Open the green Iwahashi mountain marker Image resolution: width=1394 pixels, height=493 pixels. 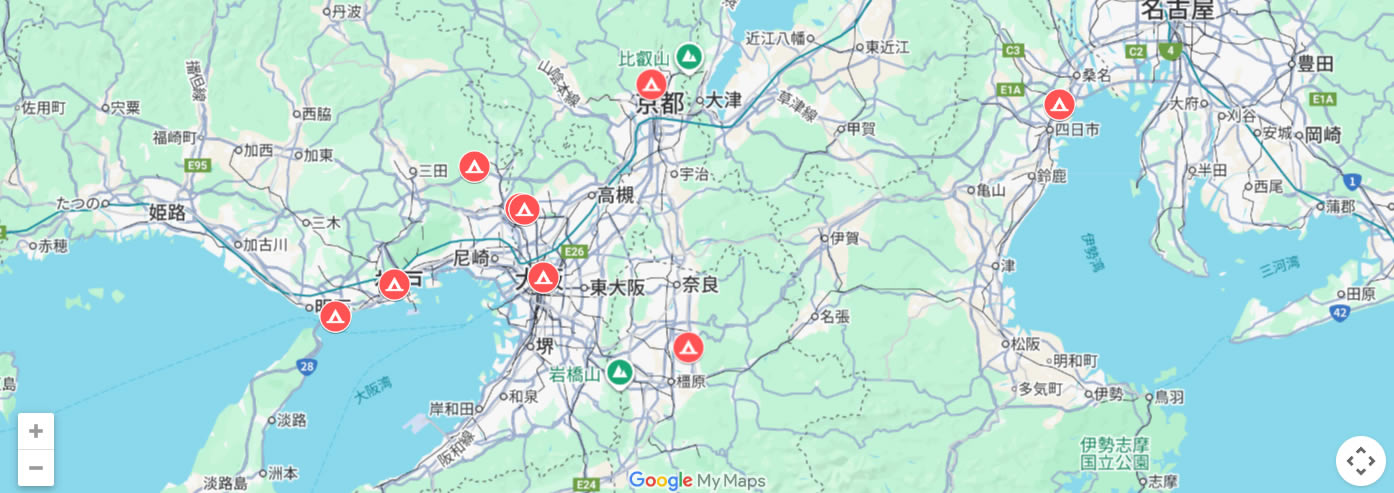(x=620, y=372)
